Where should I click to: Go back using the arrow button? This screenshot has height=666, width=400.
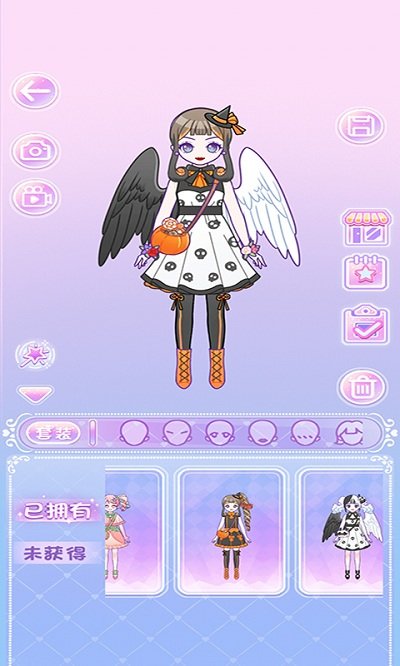(x=35, y=91)
